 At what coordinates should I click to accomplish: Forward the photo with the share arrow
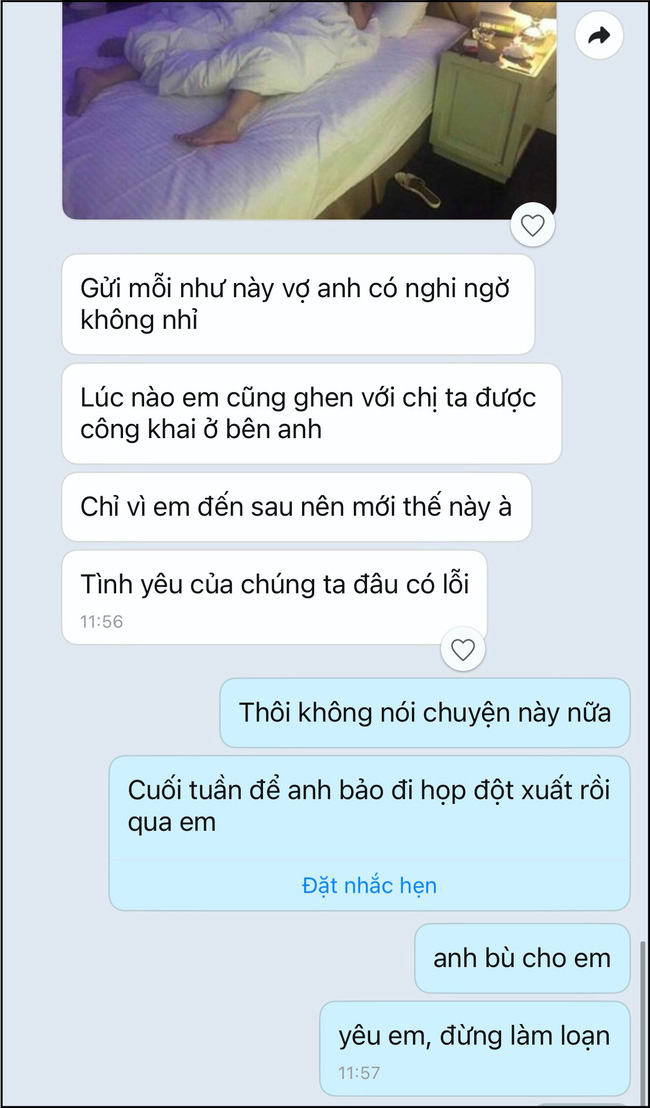[599, 36]
